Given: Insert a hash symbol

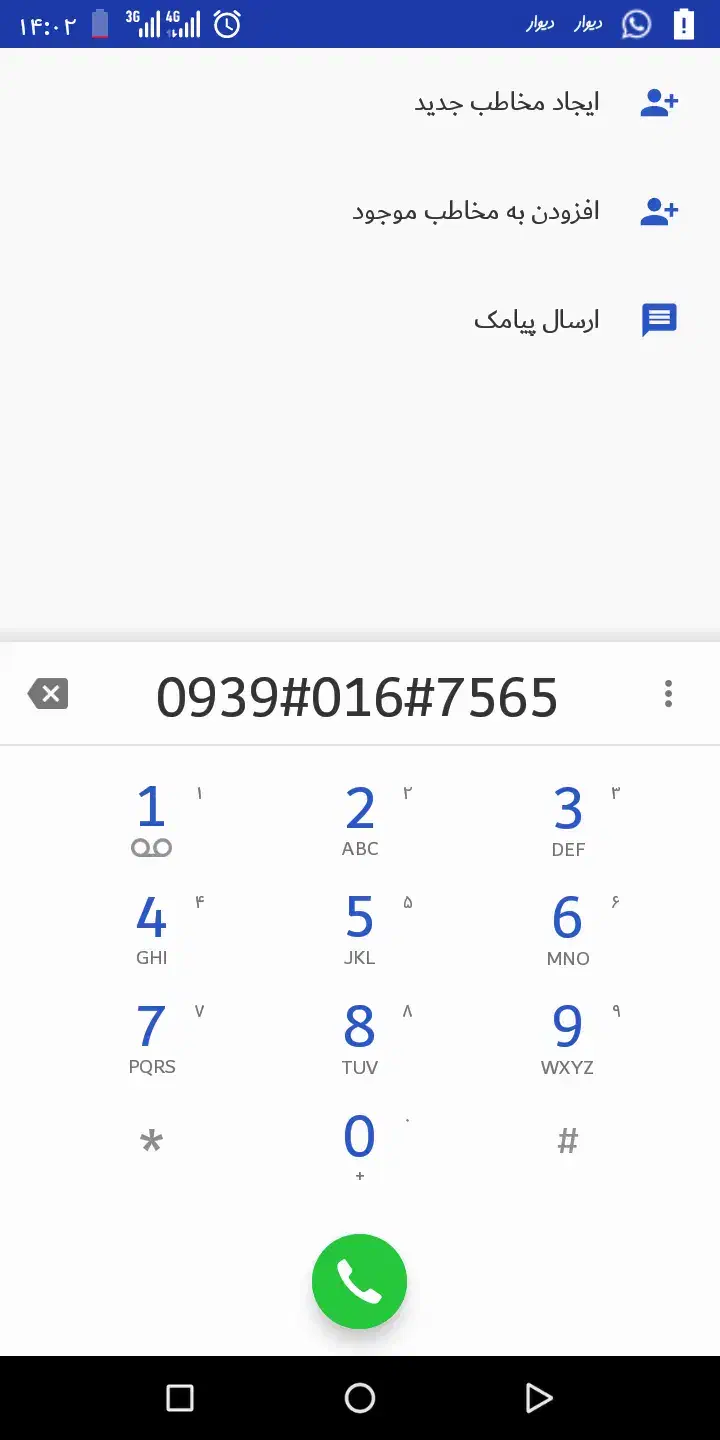Looking at the screenshot, I should tap(568, 1141).
